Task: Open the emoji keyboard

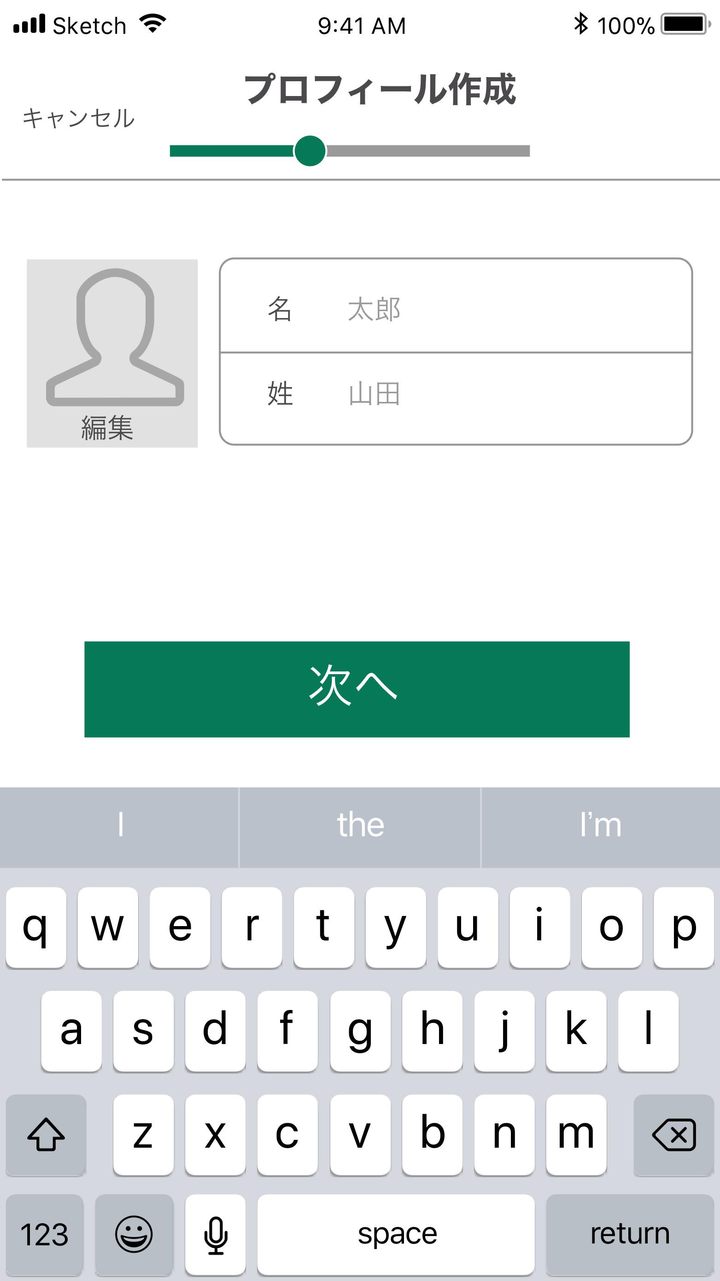Action: point(134,1235)
